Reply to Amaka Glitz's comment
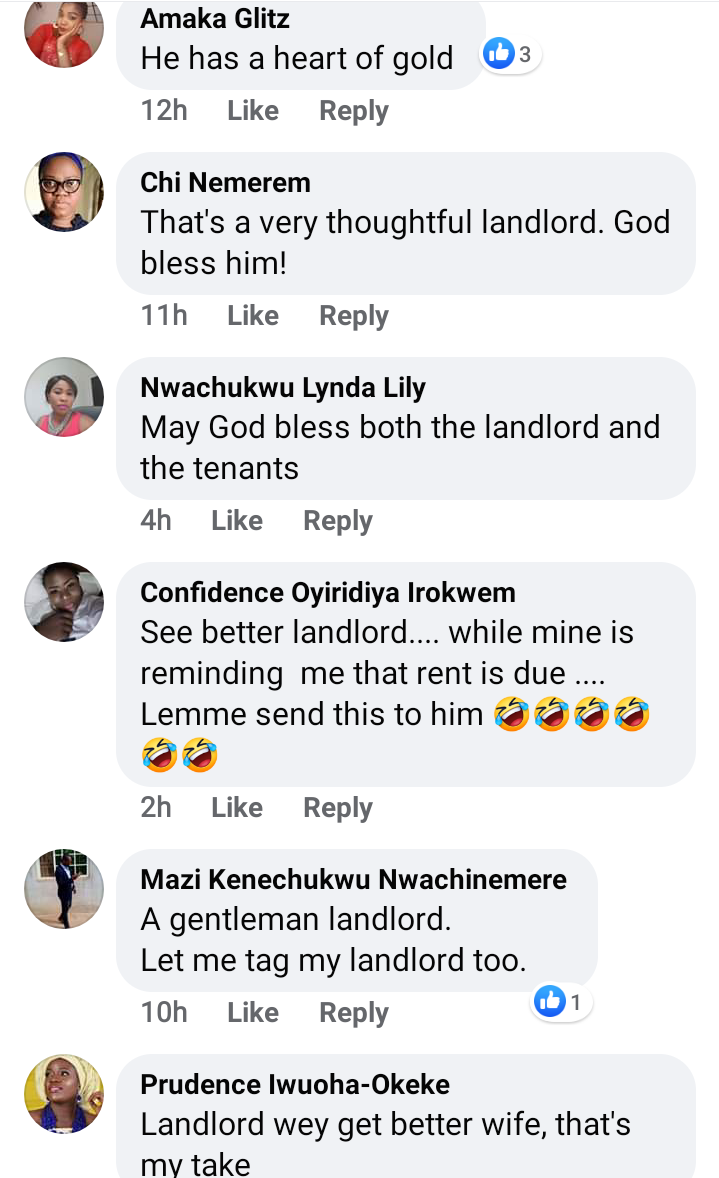This screenshot has height=1178, width=719. (x=353, y=111)
